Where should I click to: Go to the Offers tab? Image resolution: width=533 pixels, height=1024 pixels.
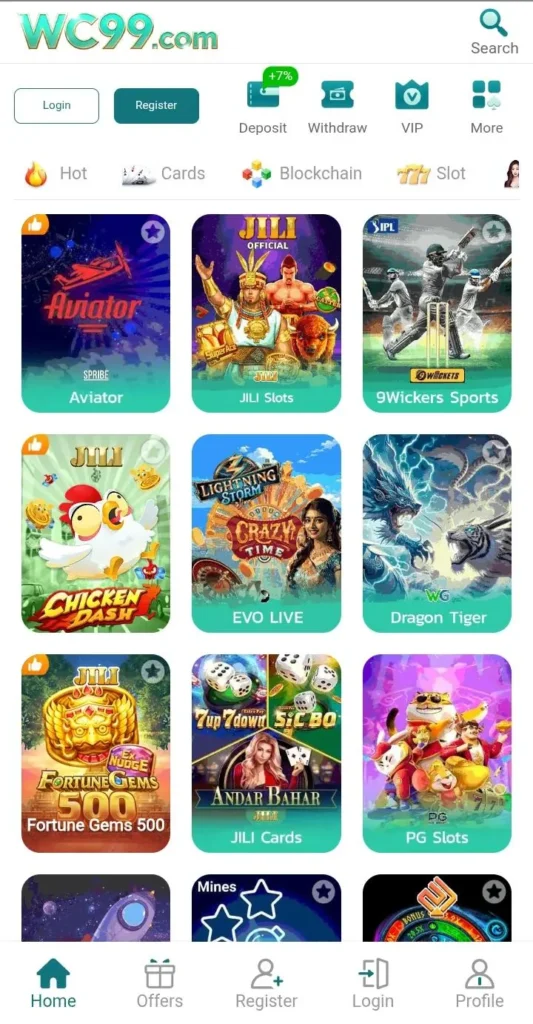pos(160,984)
